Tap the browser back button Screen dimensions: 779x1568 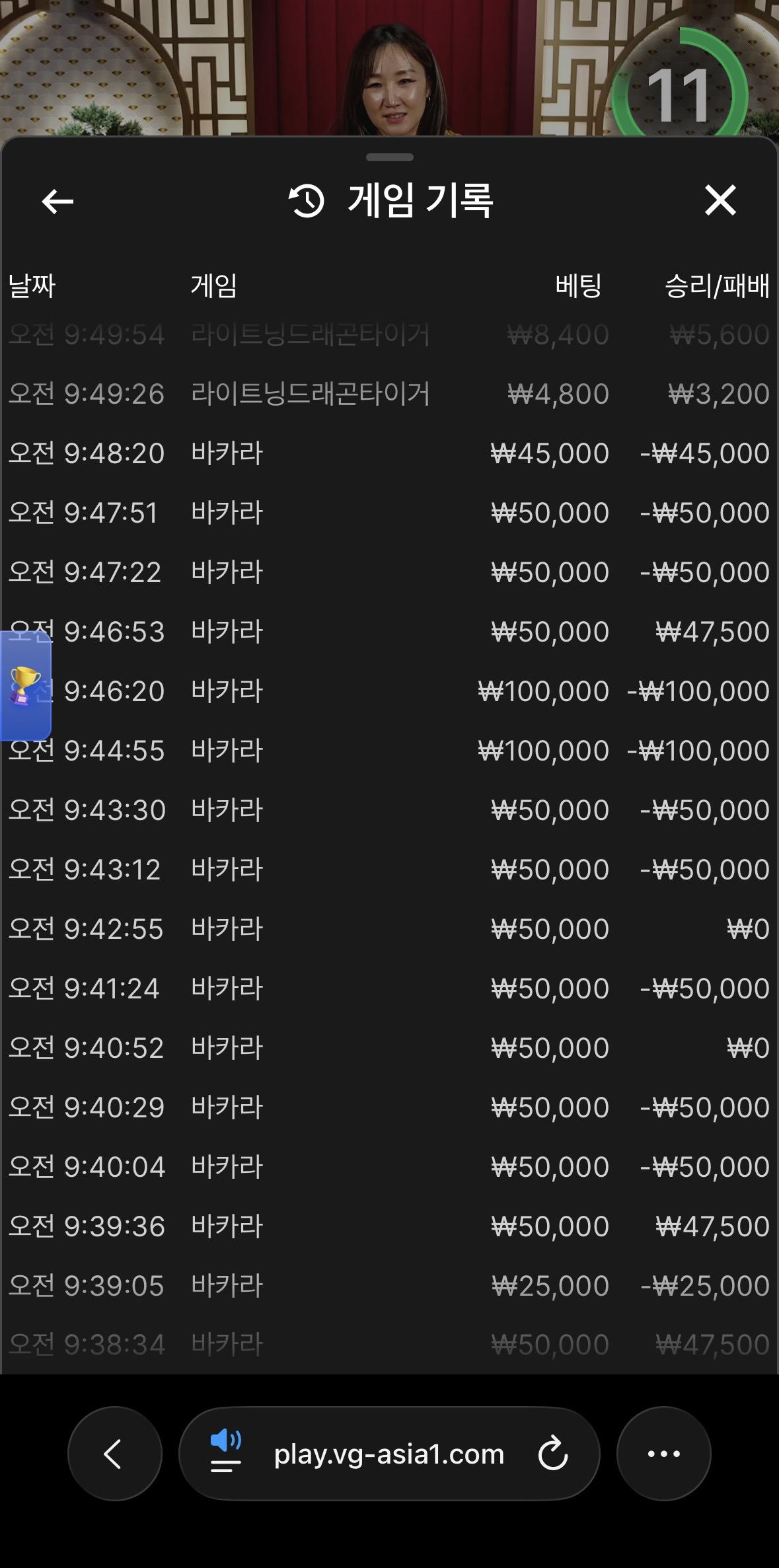pyautogui.click(x=114, y=1454)
